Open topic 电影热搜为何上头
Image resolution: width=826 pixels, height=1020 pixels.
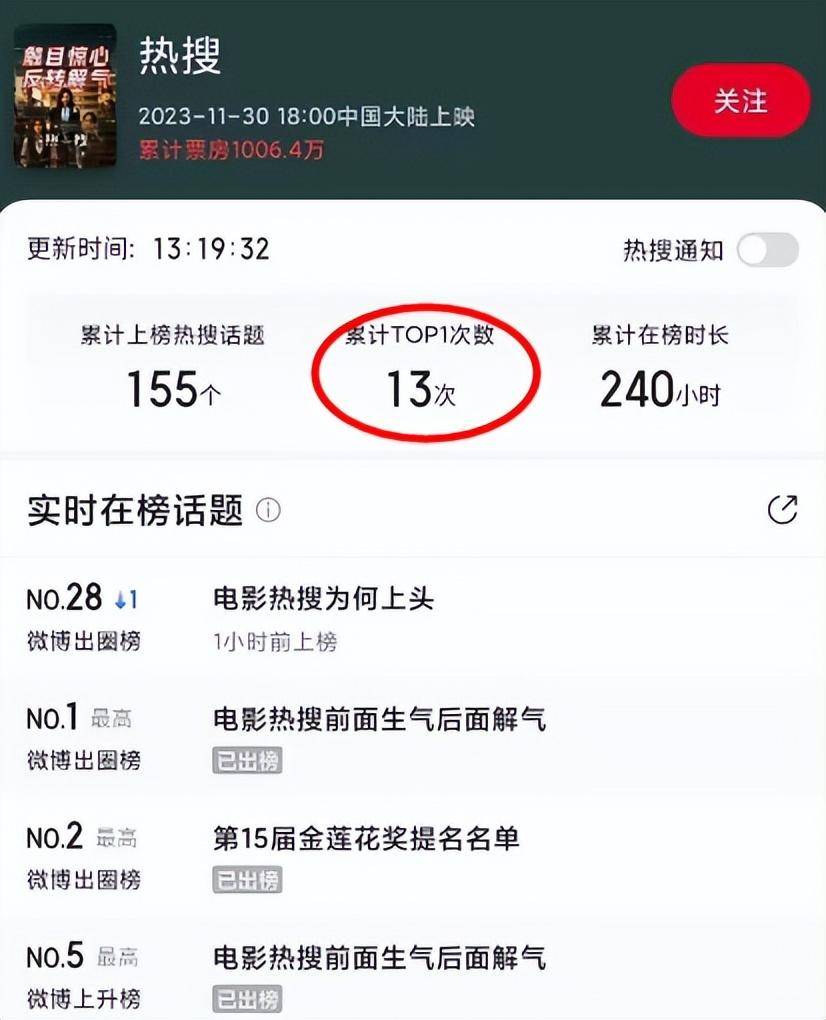324,599
